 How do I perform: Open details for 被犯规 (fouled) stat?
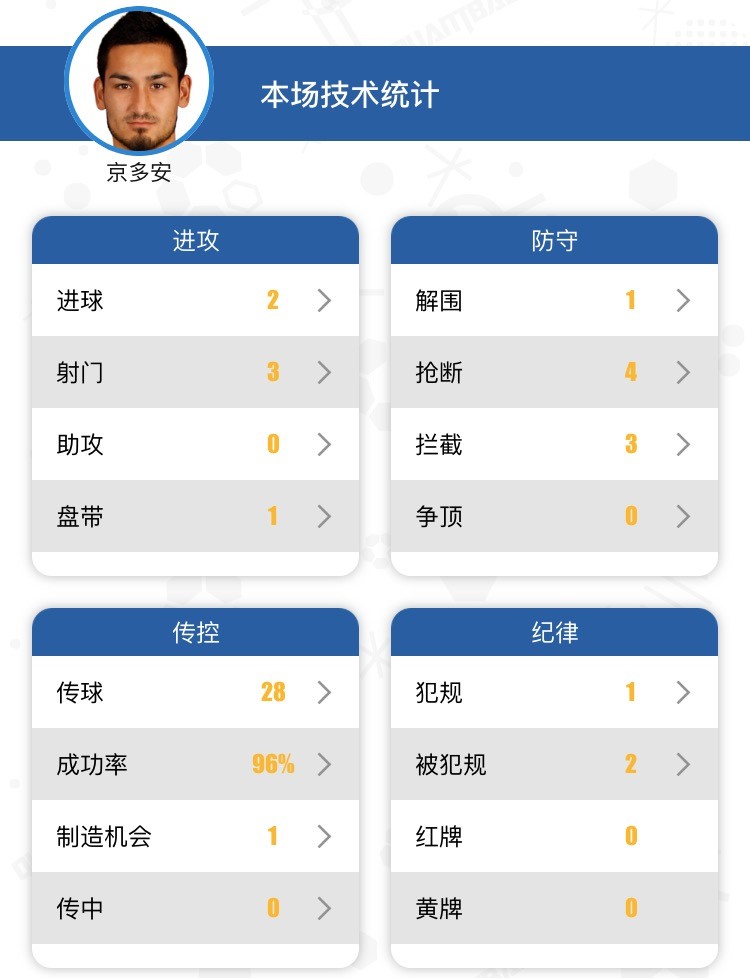click(683, 765)
